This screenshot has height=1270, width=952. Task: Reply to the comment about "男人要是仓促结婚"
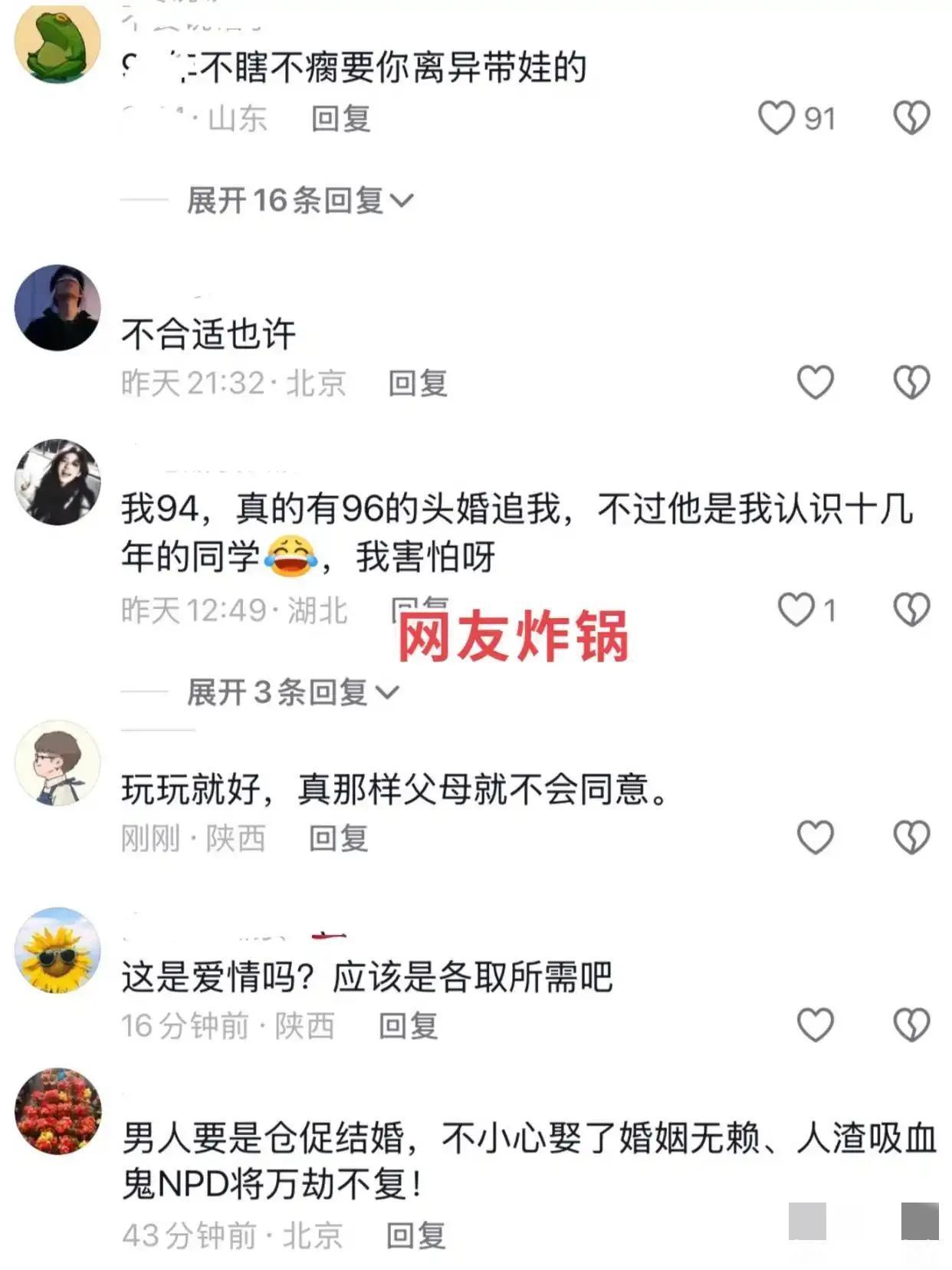coord(415,1235)
